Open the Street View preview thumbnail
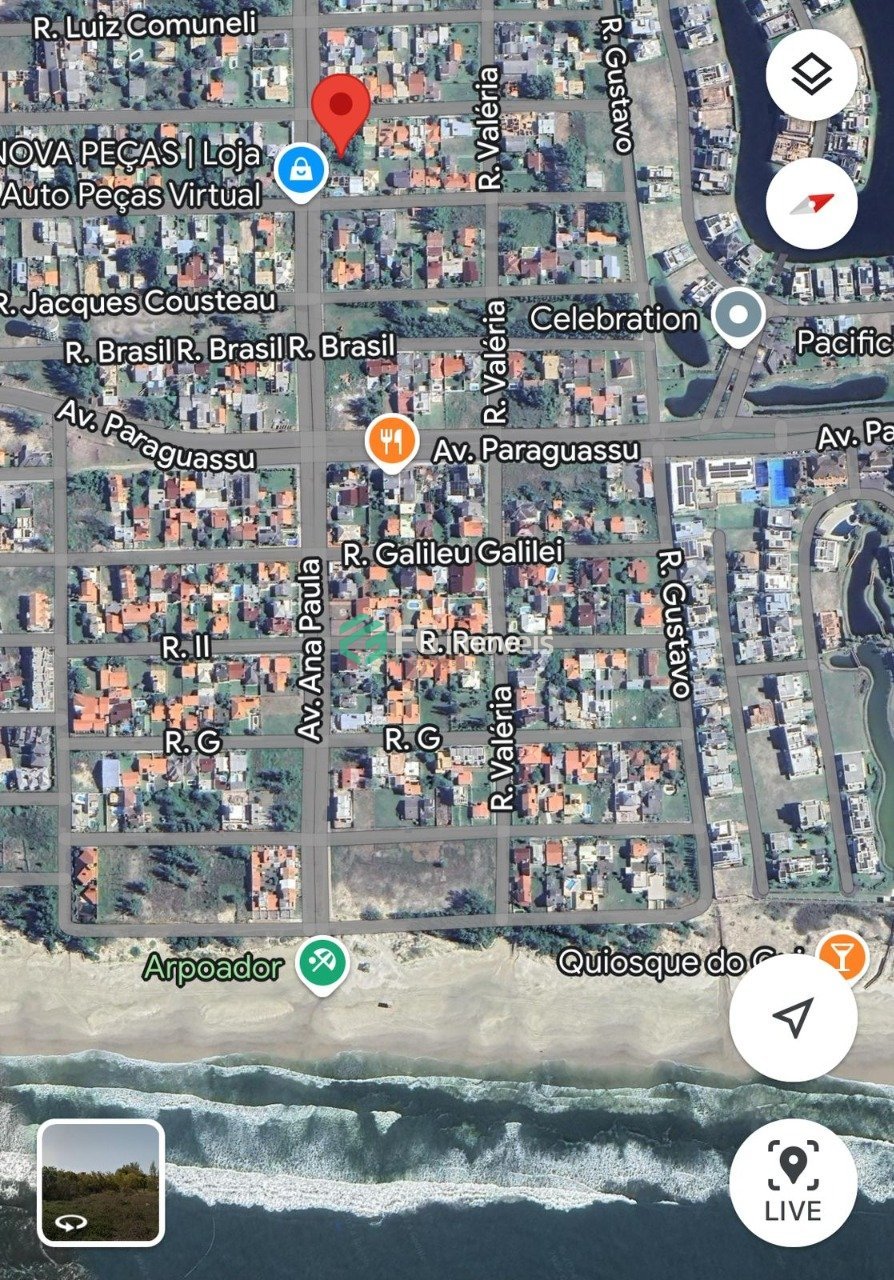 (x=101, y=1182)
